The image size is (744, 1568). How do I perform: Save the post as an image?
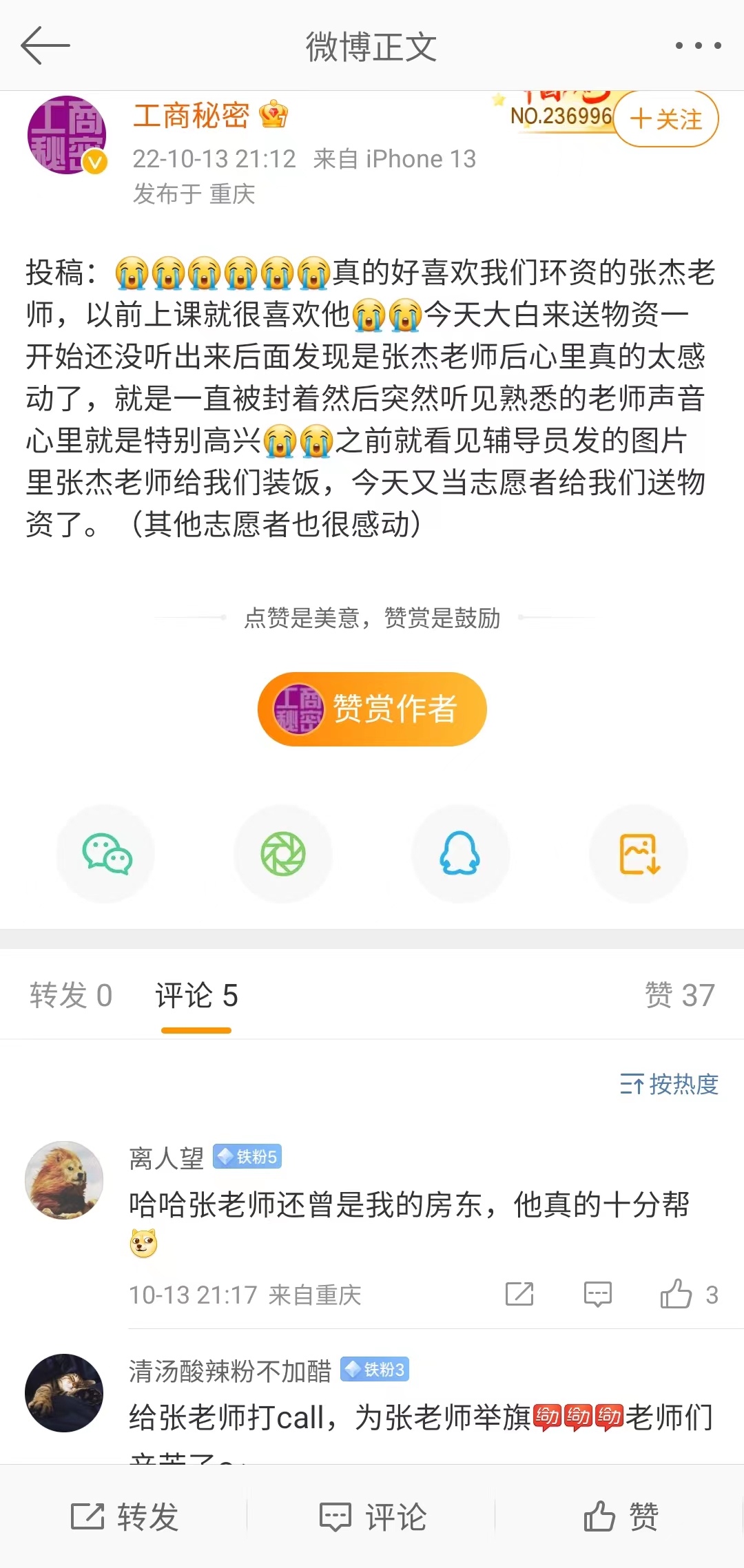pos(639,854)
